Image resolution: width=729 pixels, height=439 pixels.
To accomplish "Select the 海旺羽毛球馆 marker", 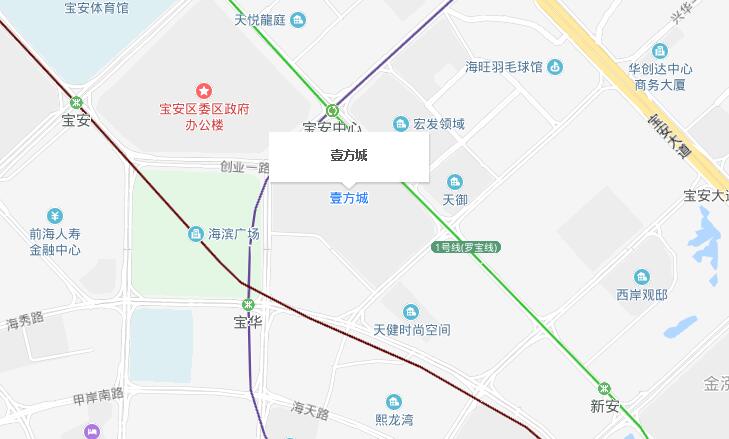I will [x=555, y=67].
